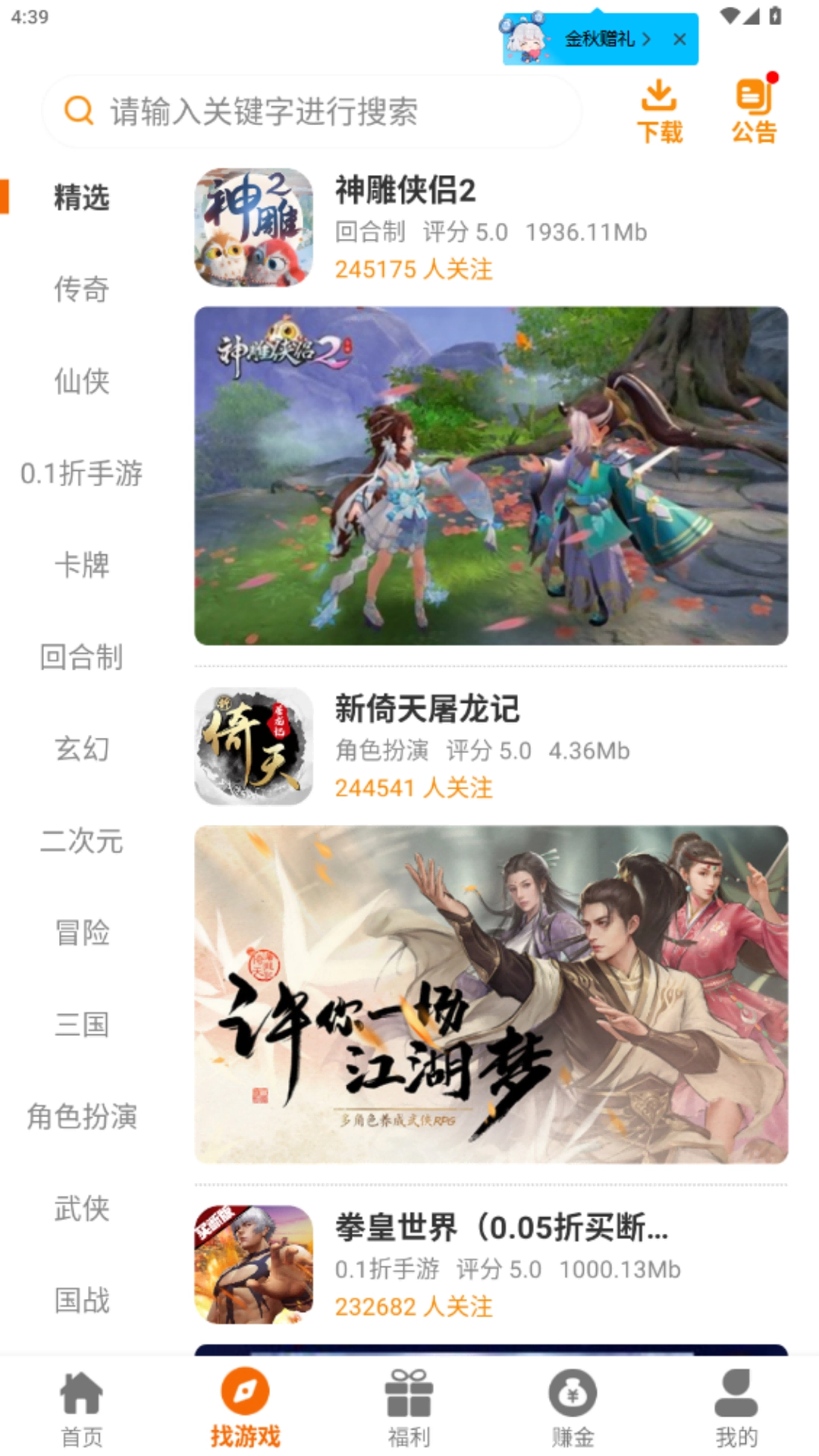Select the 传奇 category
The width and height of the screenshot is (819, 1456).
pyautogui.click(x=82, y=289)
